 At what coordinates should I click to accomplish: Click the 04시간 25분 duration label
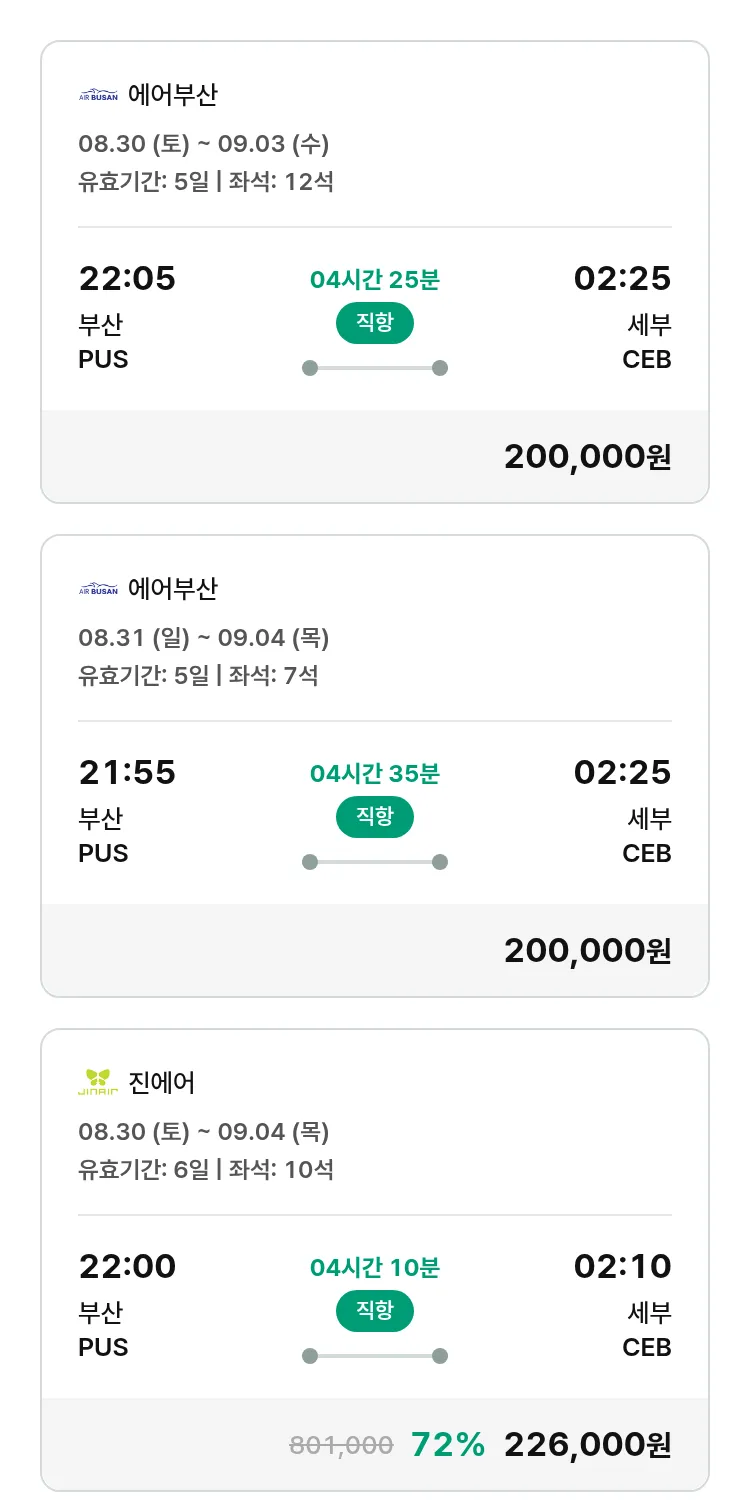[374, 278]
